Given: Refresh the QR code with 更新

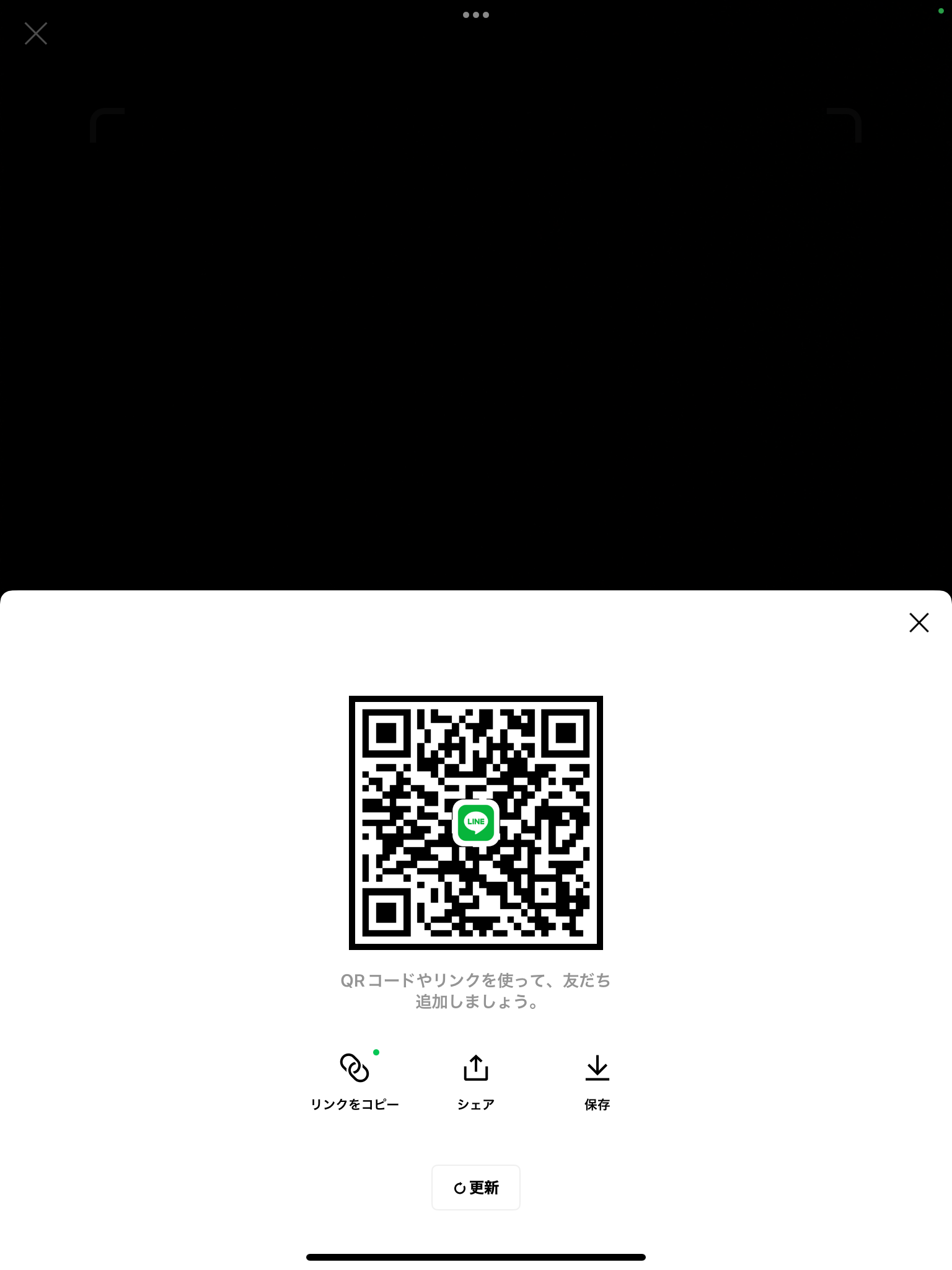Looking at the screenshot, I should (475, 1187).
